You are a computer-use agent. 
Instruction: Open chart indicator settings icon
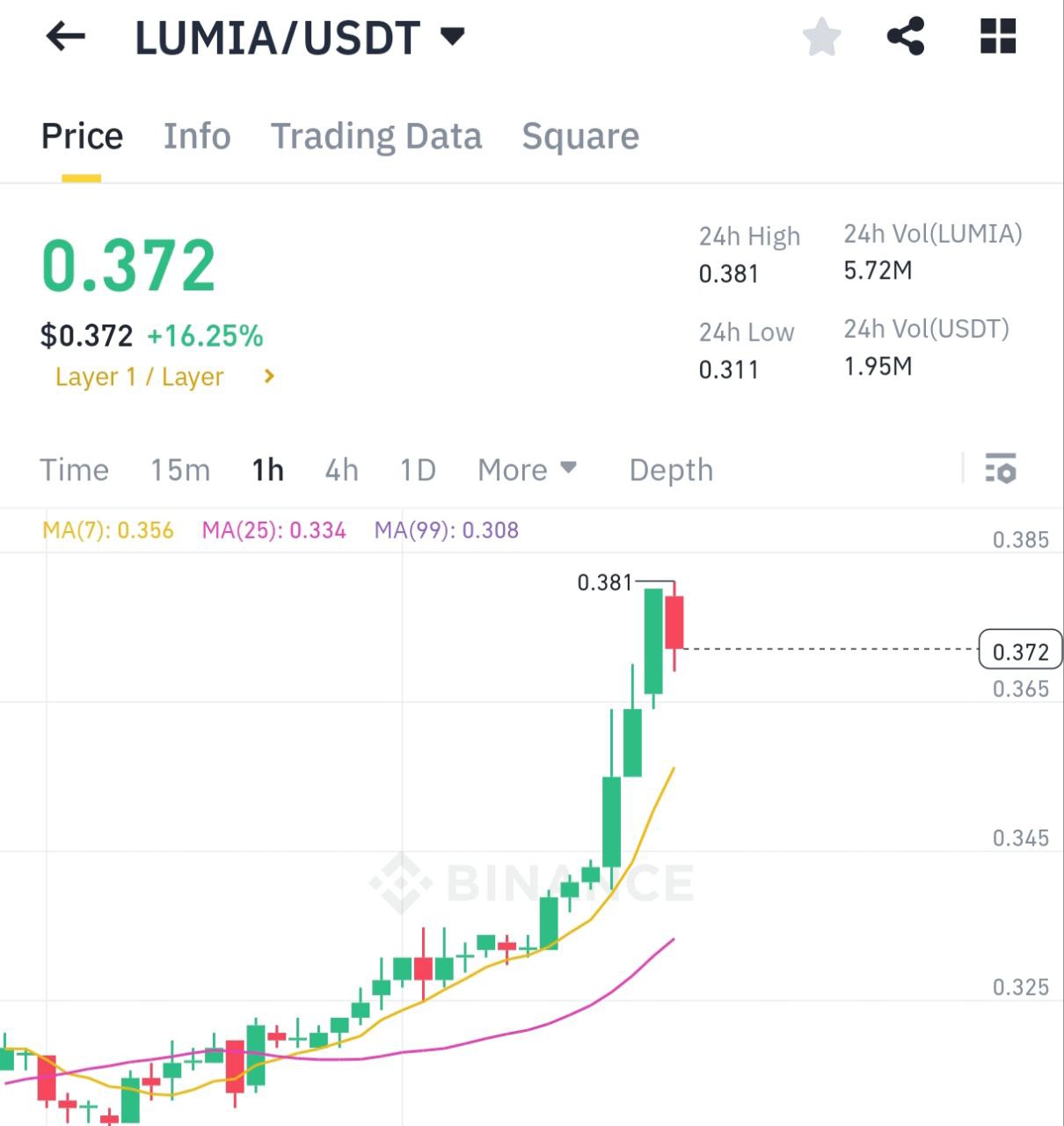[1001, 469]
